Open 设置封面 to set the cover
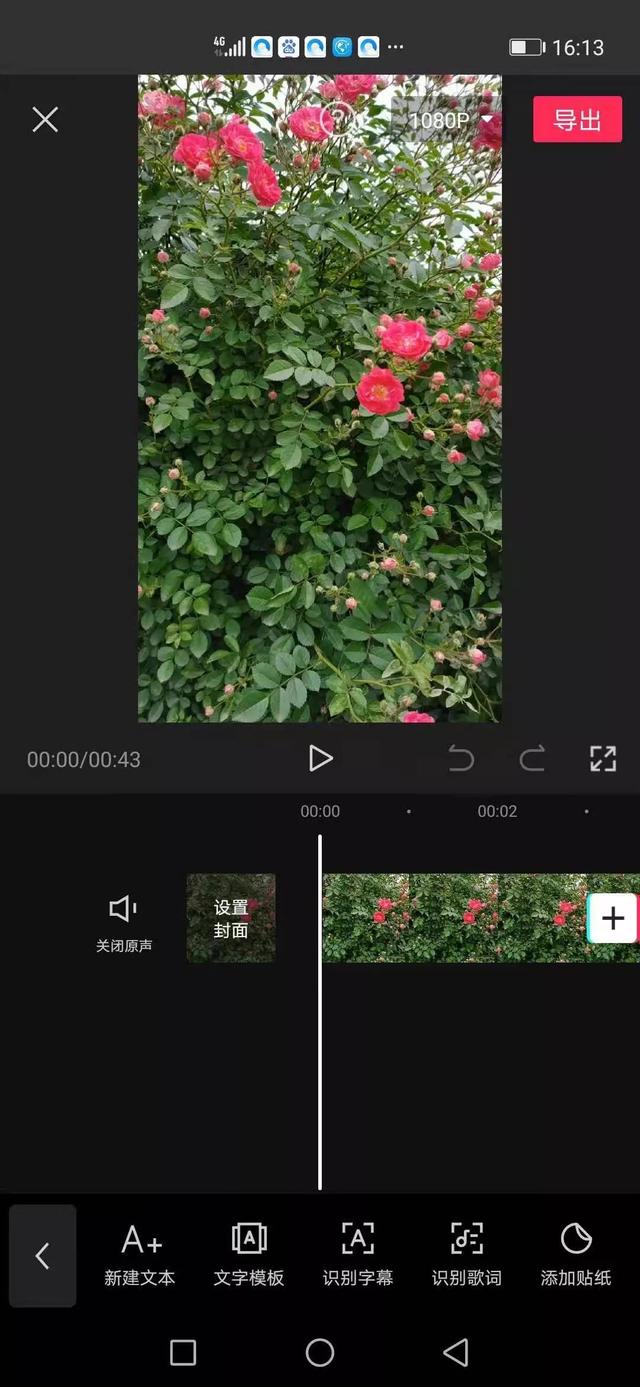The width and height of the screenshot is (640, 1387). click(231, 918)
